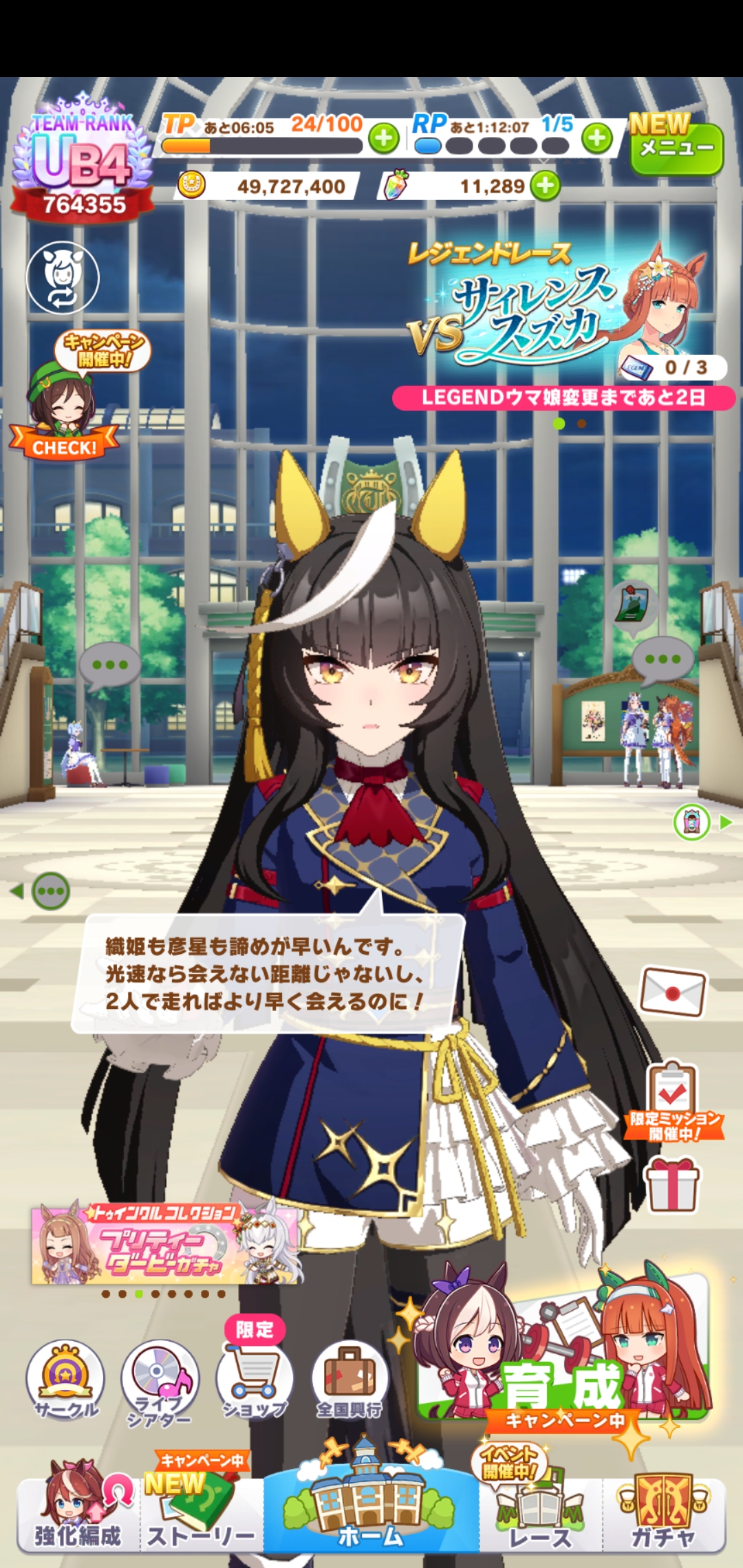This screenshot has height=1568, width=743.
Task: Tap the character swap icon
Action: point(63,277)
